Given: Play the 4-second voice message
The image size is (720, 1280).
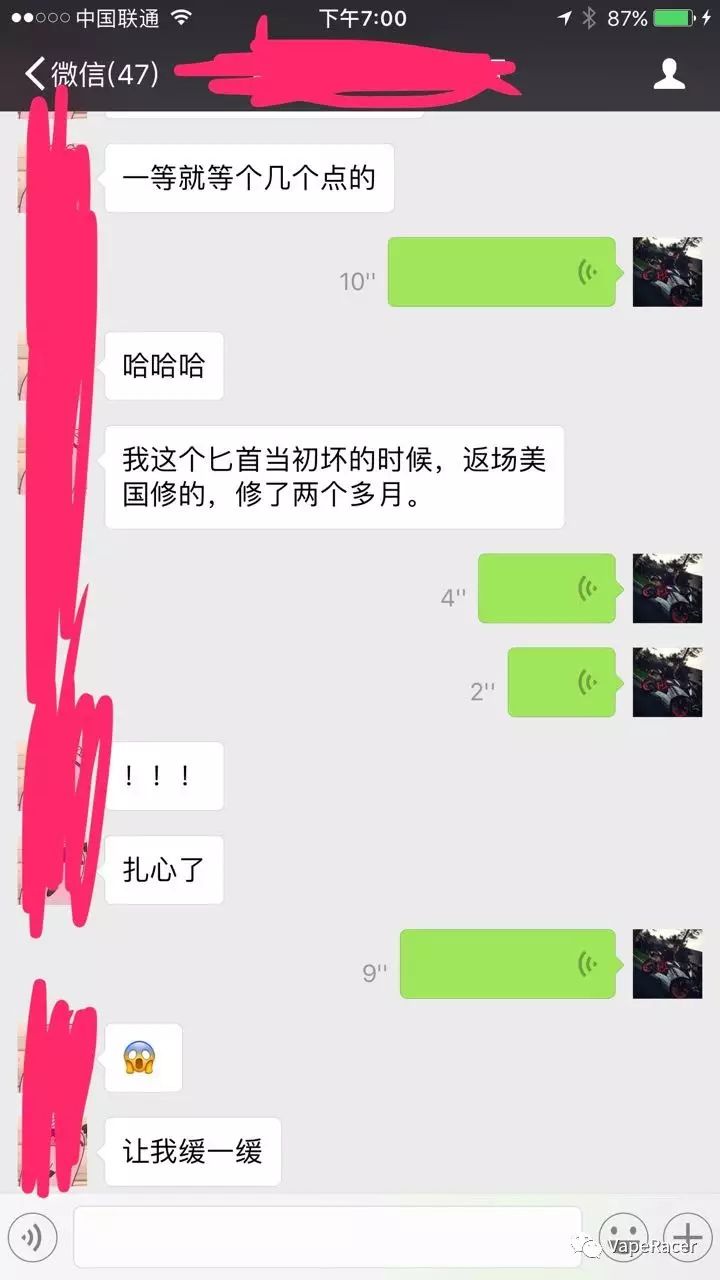Looking at the screenshot, I should coord(547,588).
